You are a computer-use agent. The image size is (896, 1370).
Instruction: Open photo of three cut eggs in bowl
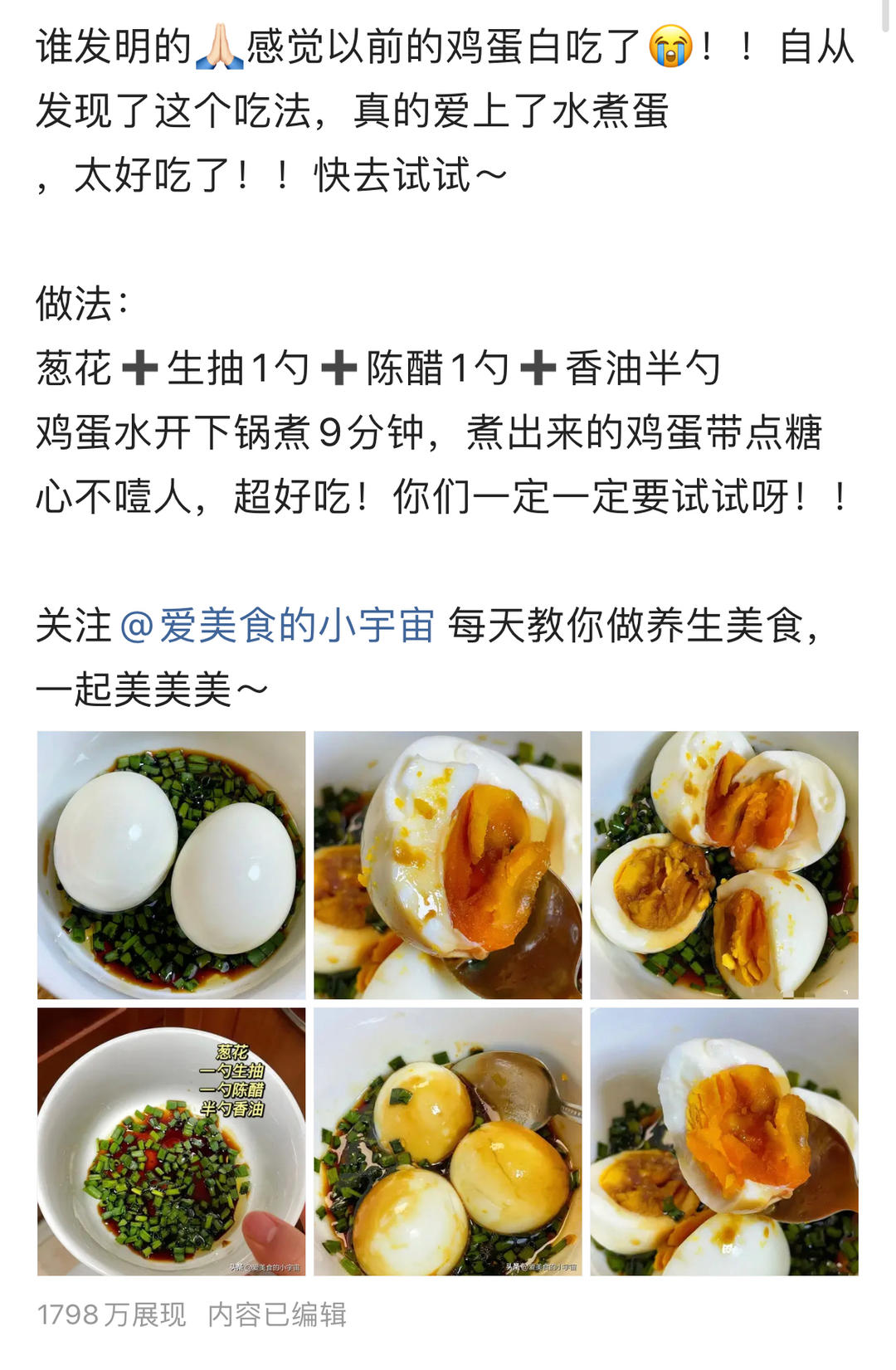pyautogui.click(x=723, y=865)
